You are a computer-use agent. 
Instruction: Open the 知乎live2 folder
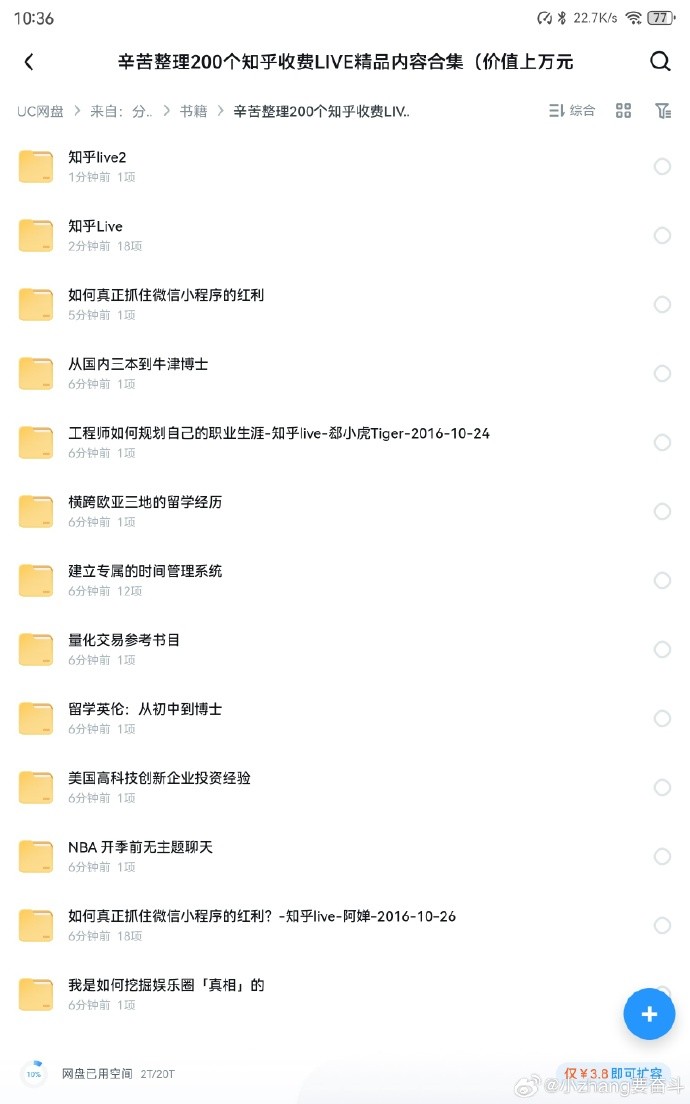[x=345, y=166]
